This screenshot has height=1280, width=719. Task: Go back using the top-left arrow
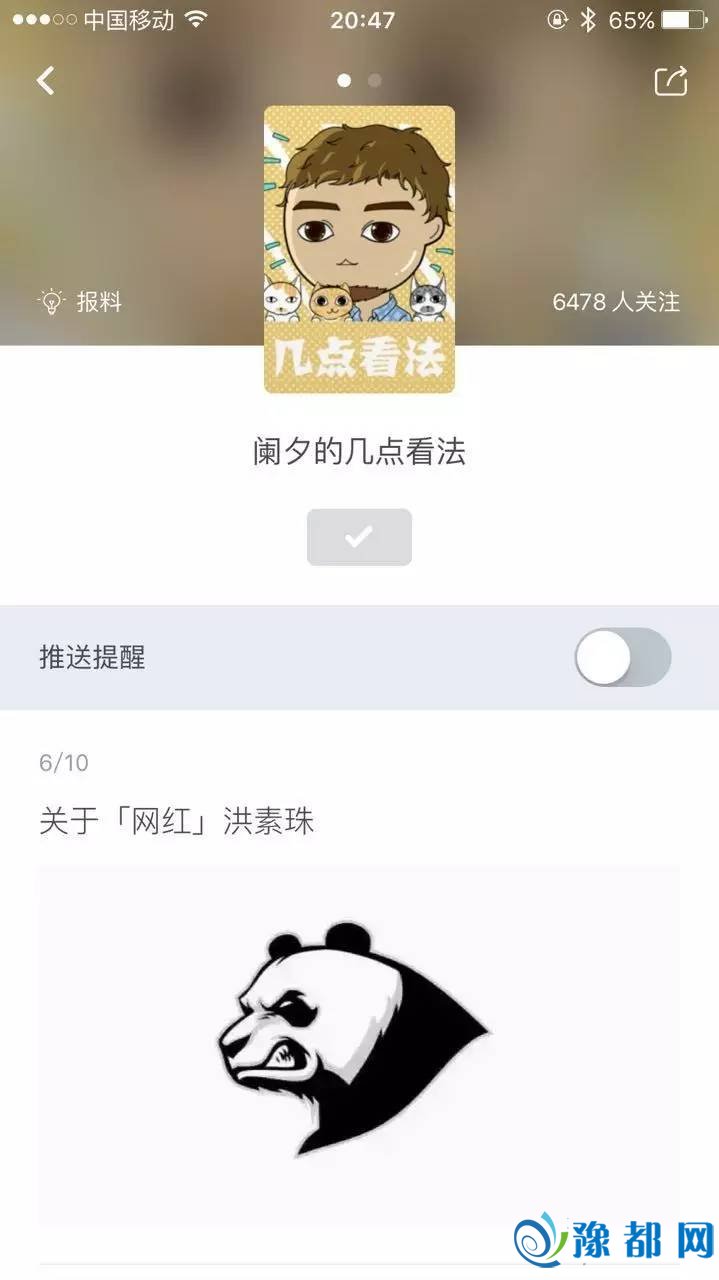(46, 81)
